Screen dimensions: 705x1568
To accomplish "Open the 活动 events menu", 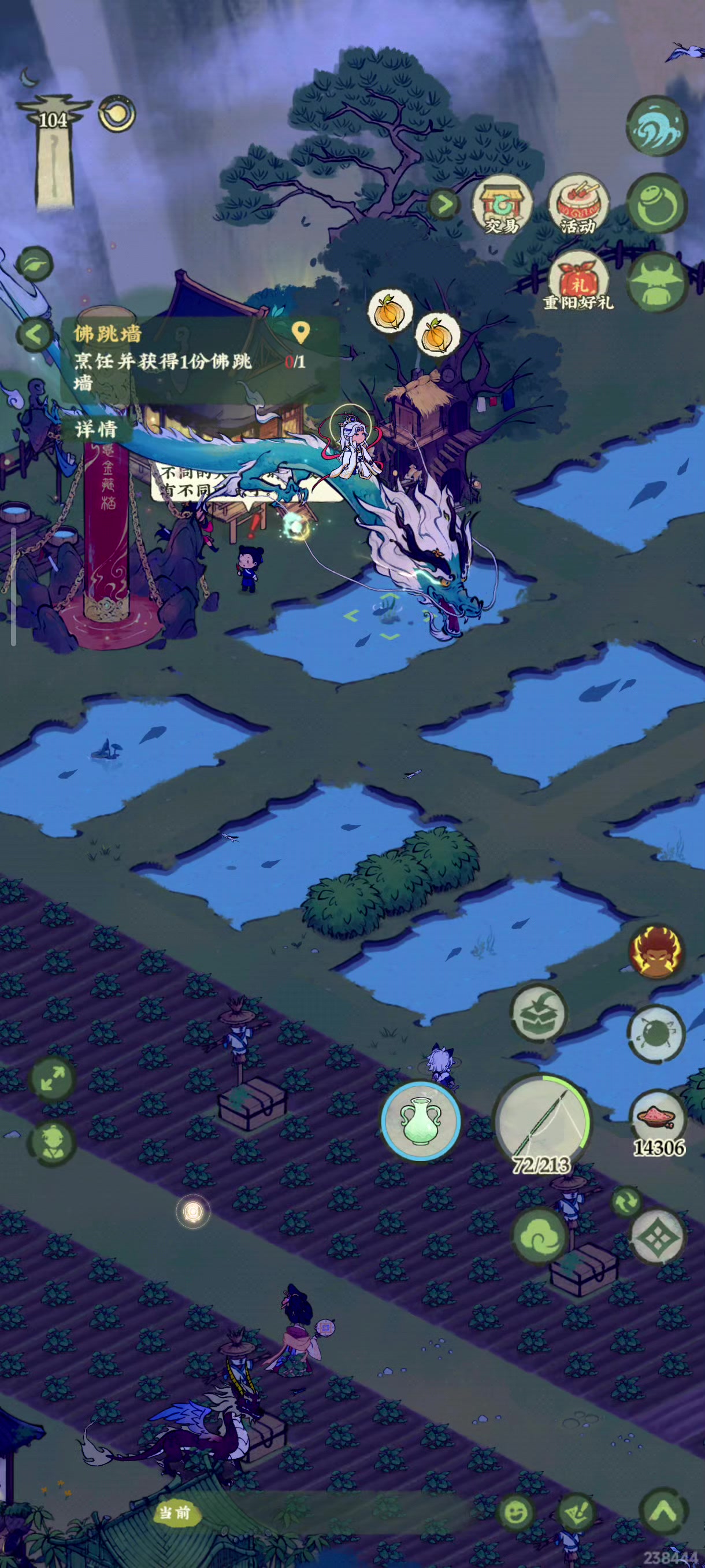I will pyautogui.click(x=578, y=206).
